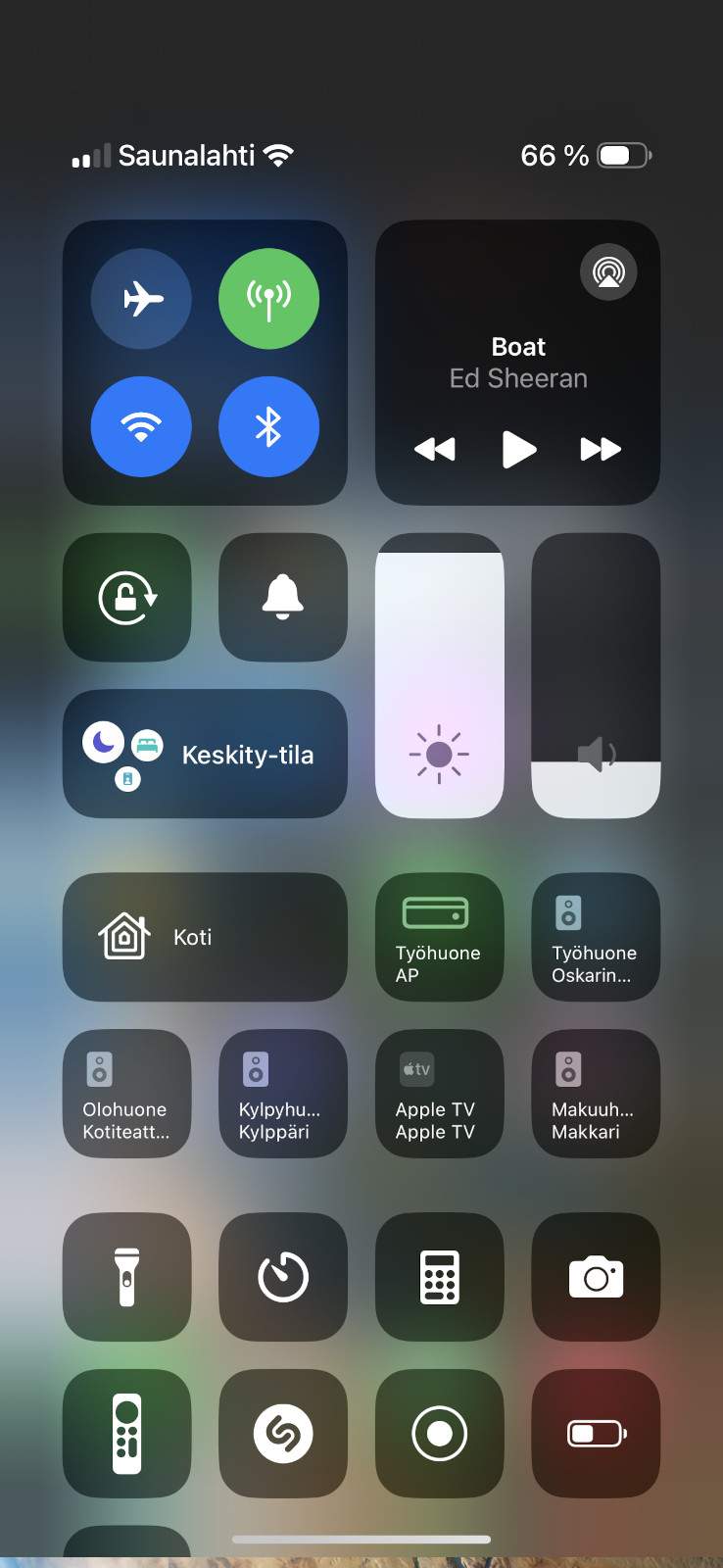Toggle Wi-Fi off

tap(141, 426)
